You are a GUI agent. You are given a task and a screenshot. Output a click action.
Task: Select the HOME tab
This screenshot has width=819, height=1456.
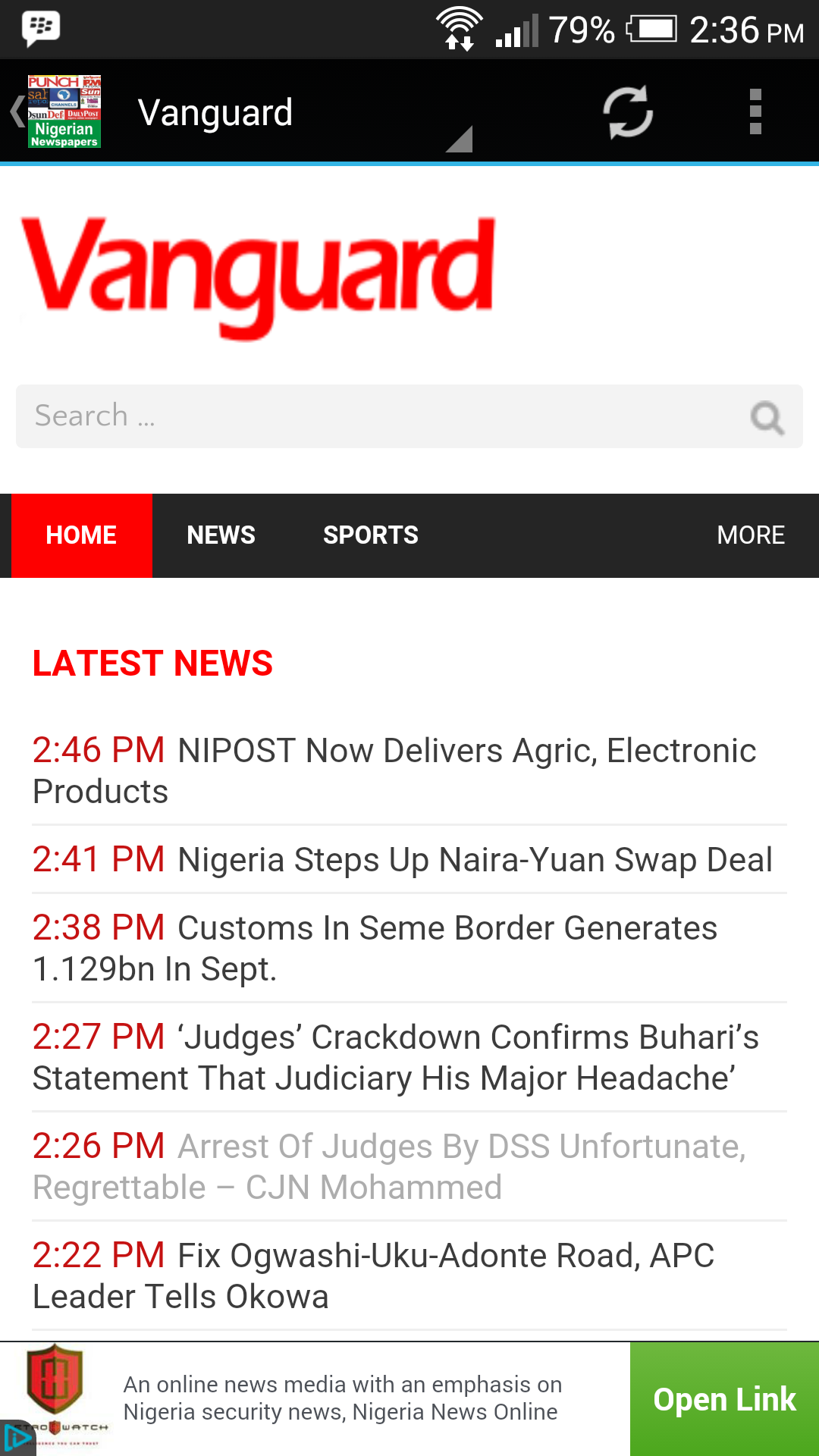pyautogui.click(x=81, y=535)
